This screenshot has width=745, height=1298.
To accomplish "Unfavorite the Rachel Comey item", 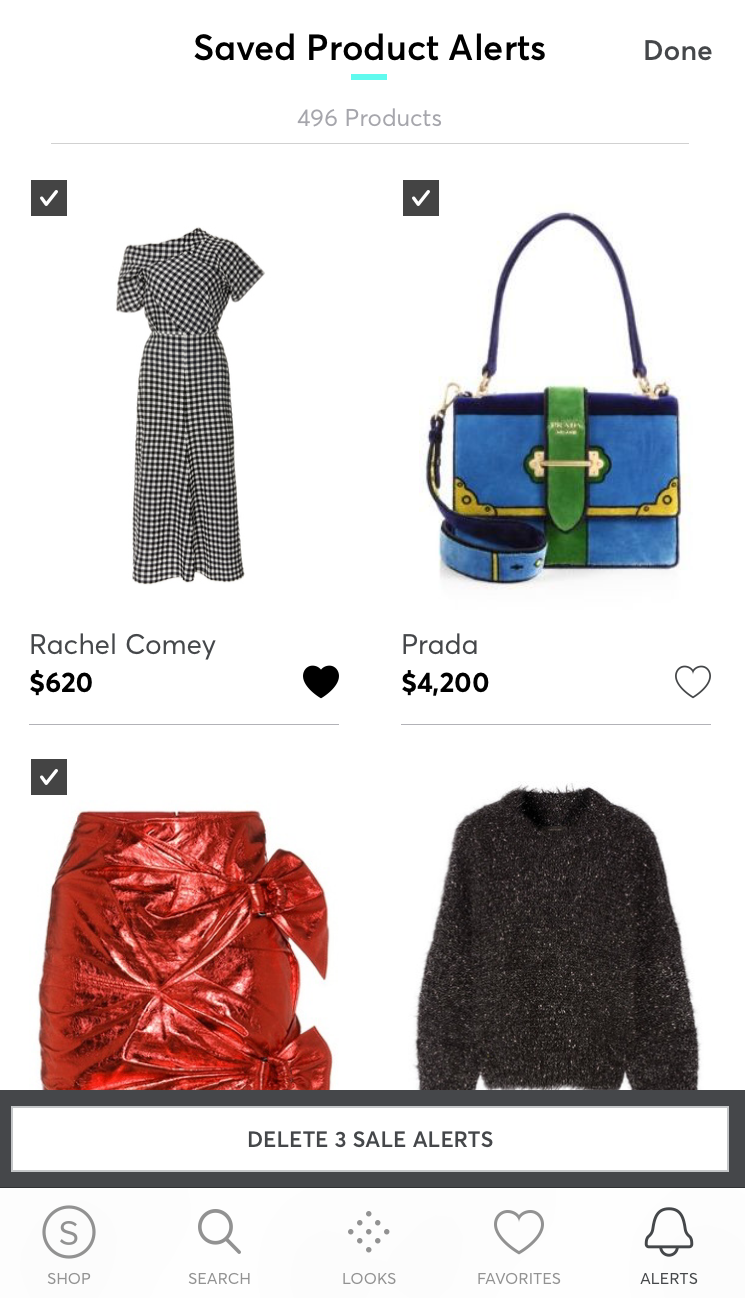I will coord(321,682).
